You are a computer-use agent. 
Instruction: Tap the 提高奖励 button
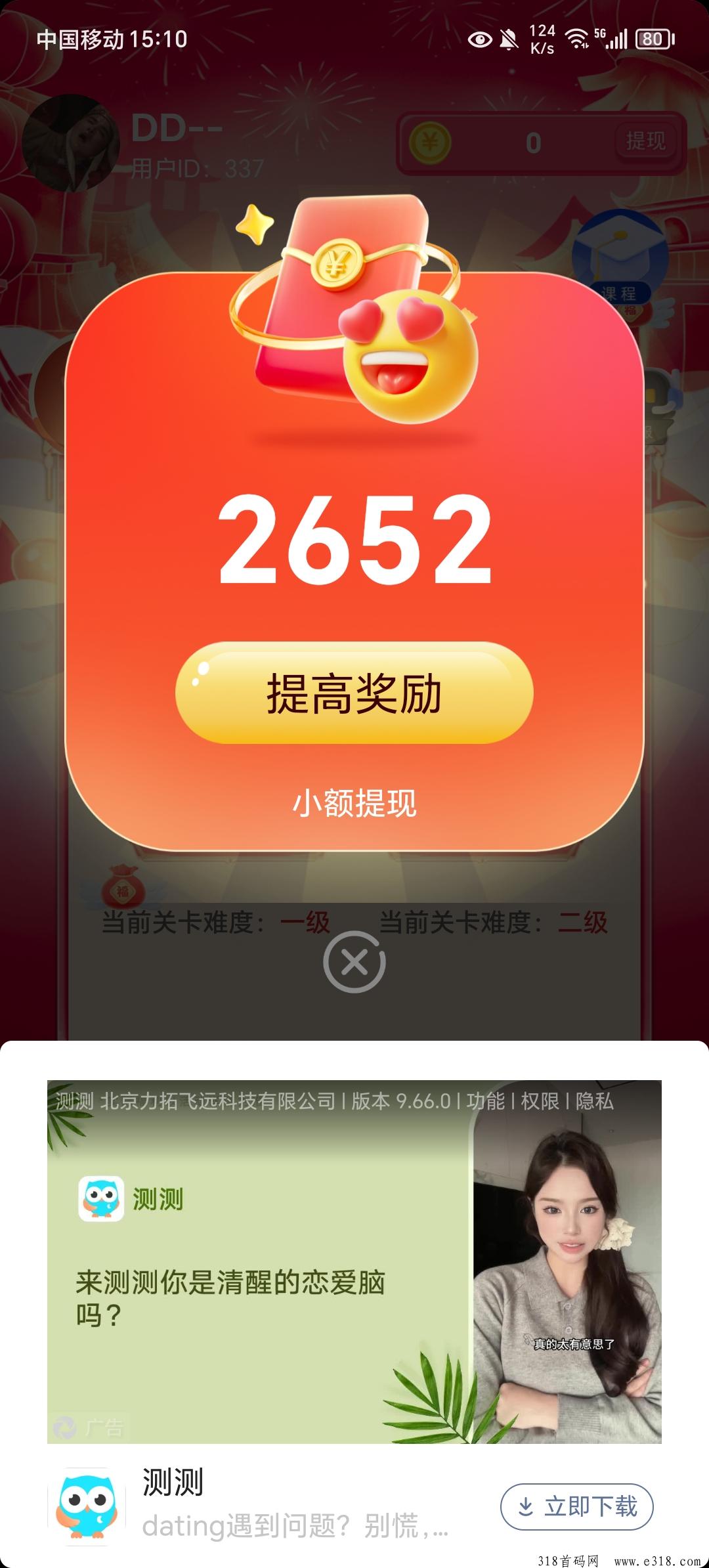click(354, 693)
